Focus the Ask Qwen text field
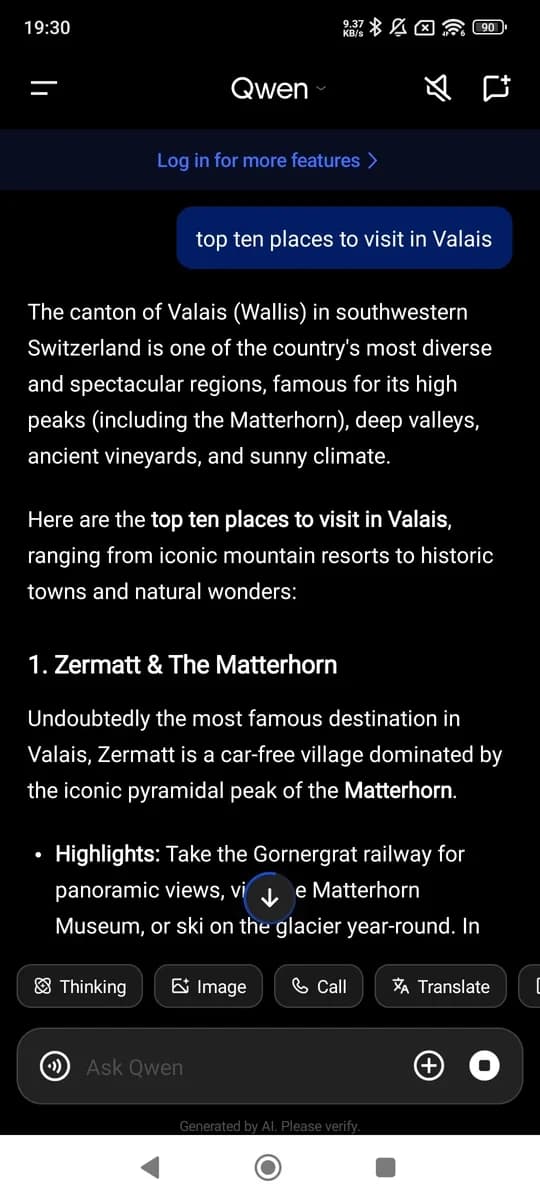This screenshot has height=1200, width=540. [240, 1067]
